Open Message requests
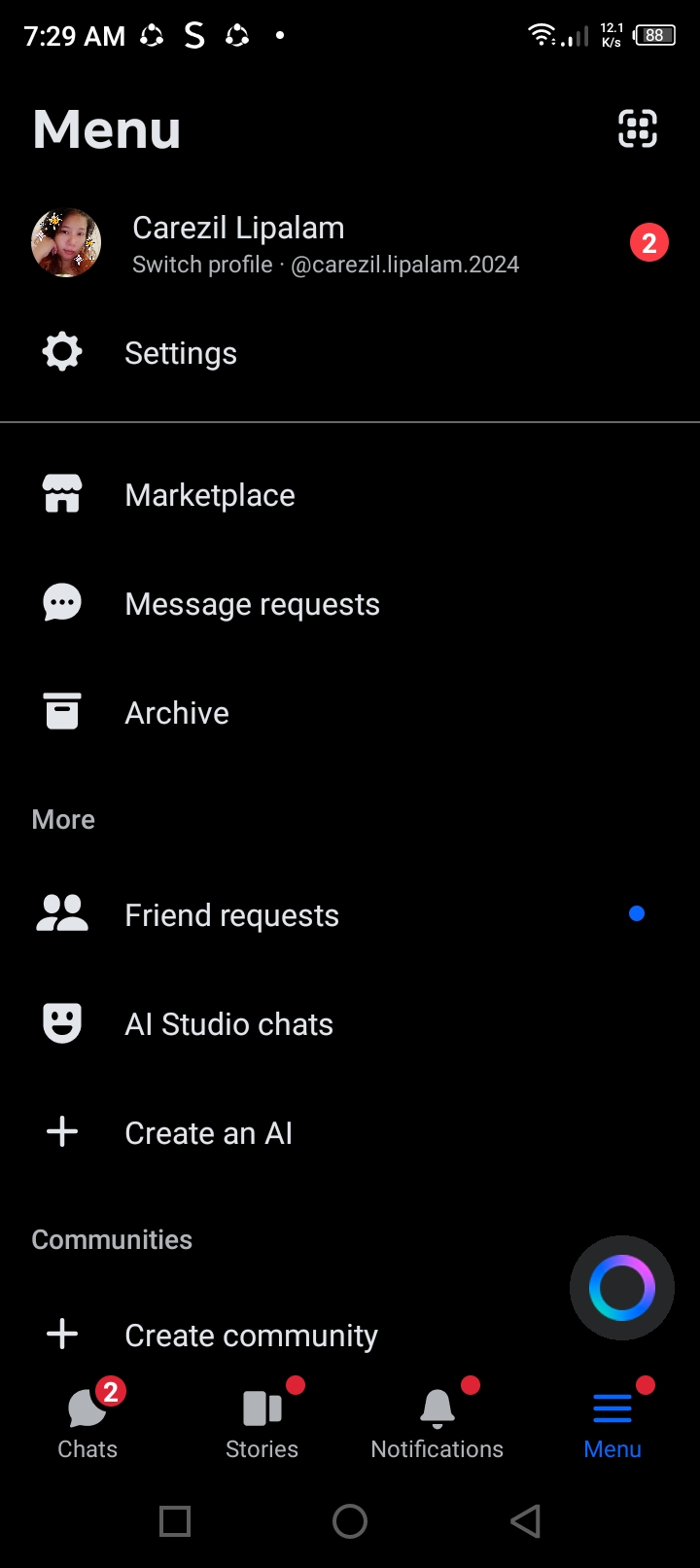 [252, 604]
